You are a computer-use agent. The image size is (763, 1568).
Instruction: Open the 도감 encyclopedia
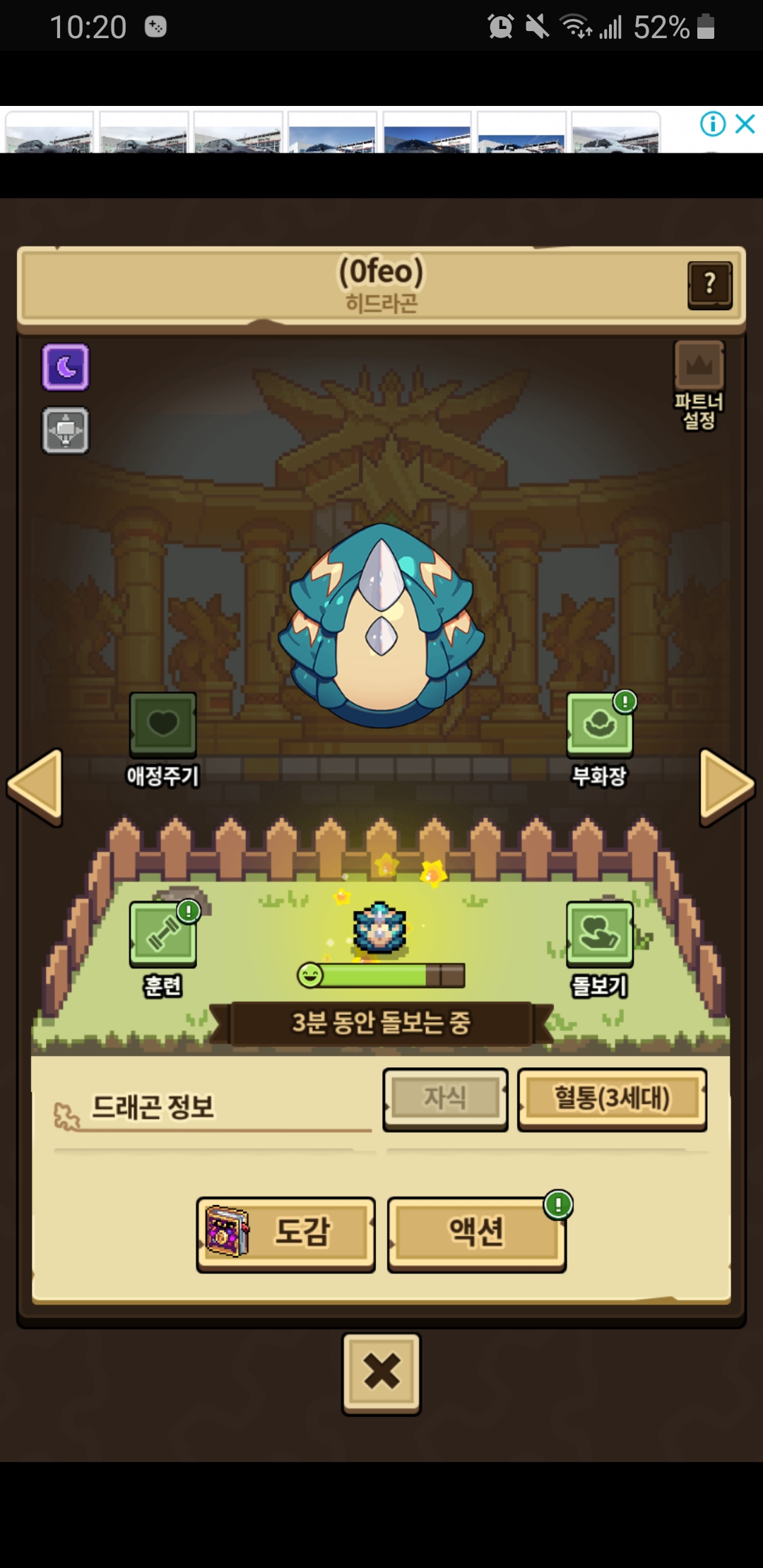click(285, 1234)
